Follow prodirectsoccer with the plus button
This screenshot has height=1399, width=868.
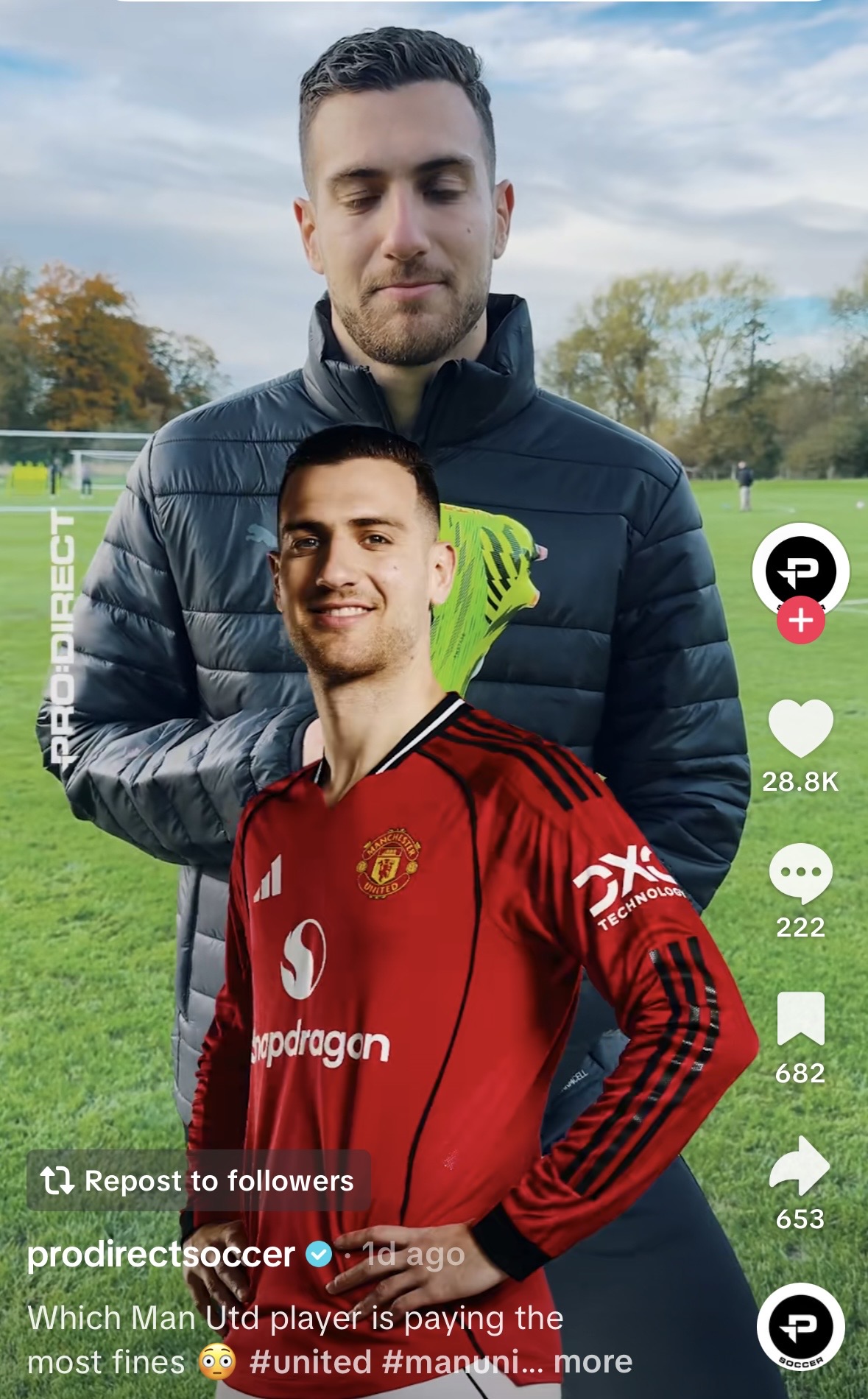pyautogui.click(x=800, y=621)
